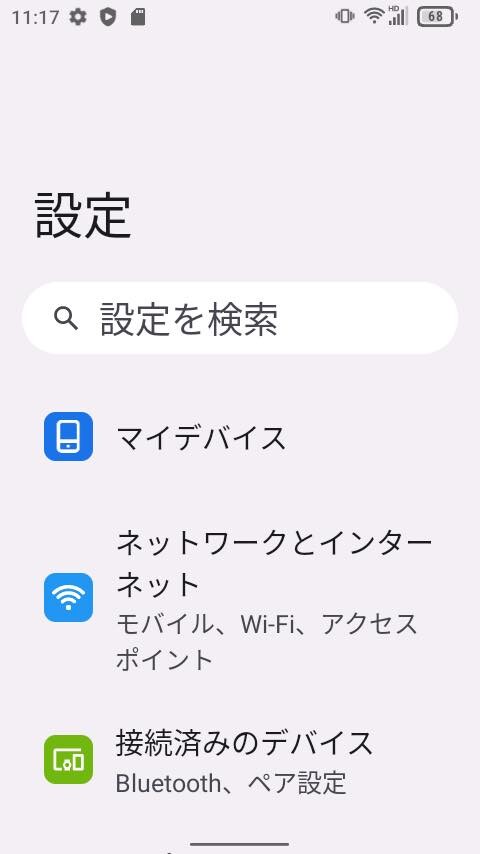Open 接続済みのデバイス settings
The width and height of the screenshot is (480, 854).
[240, 760]
